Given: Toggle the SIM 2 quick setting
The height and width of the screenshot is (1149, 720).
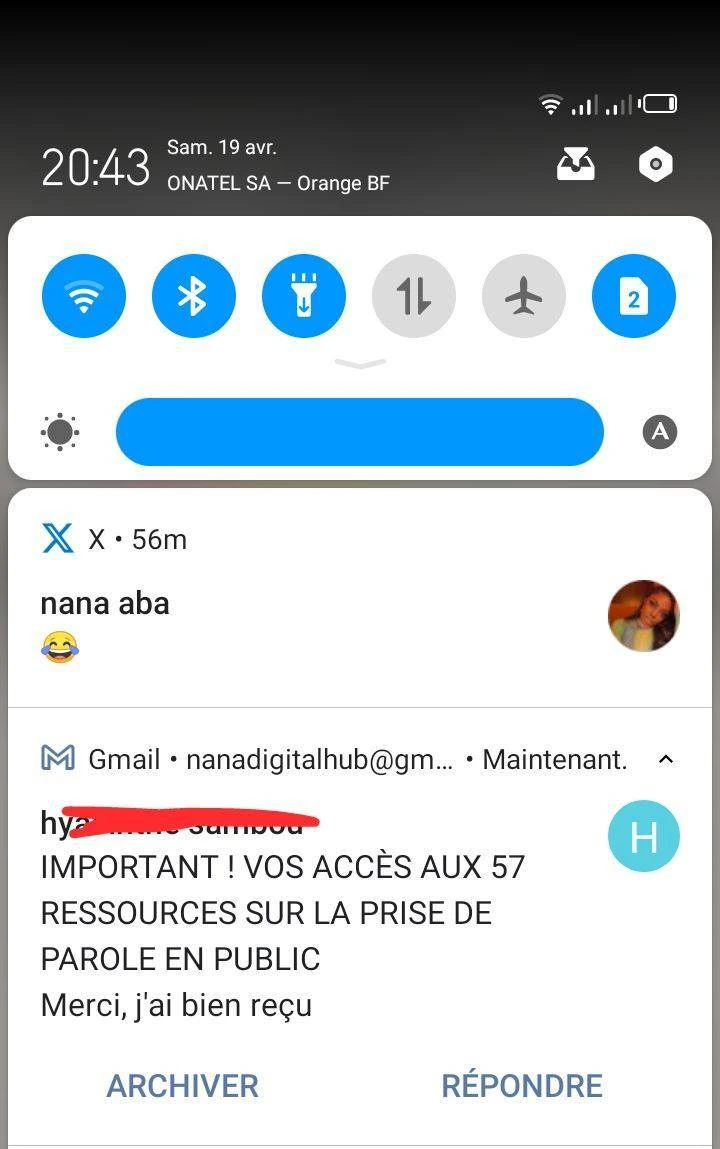Looking at the screenshot, I should click(634, 296).
